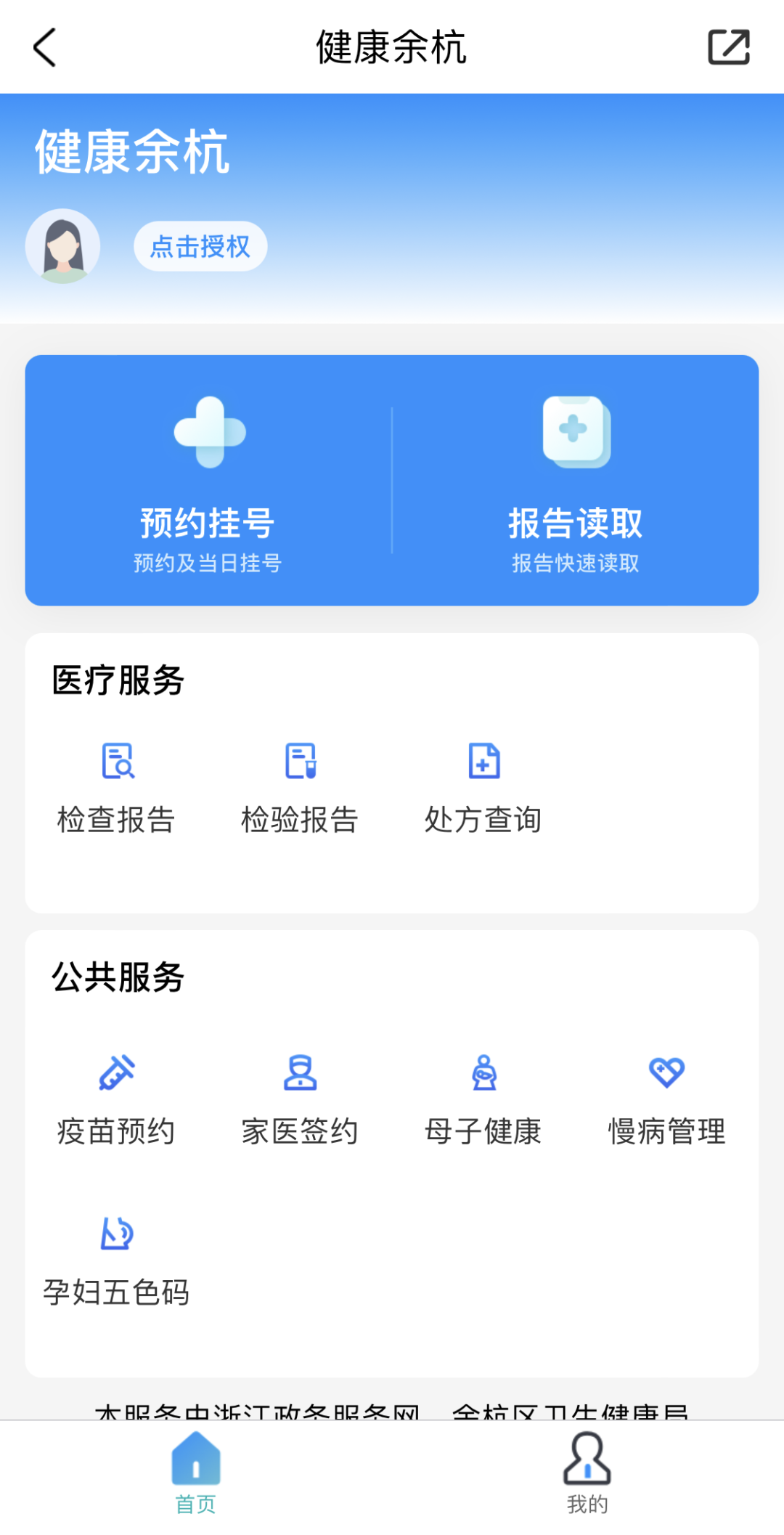This screenshot has width=784, height=1535.
Task: Open 处方查询 prescription lookup
Action: tap(483, 788)
